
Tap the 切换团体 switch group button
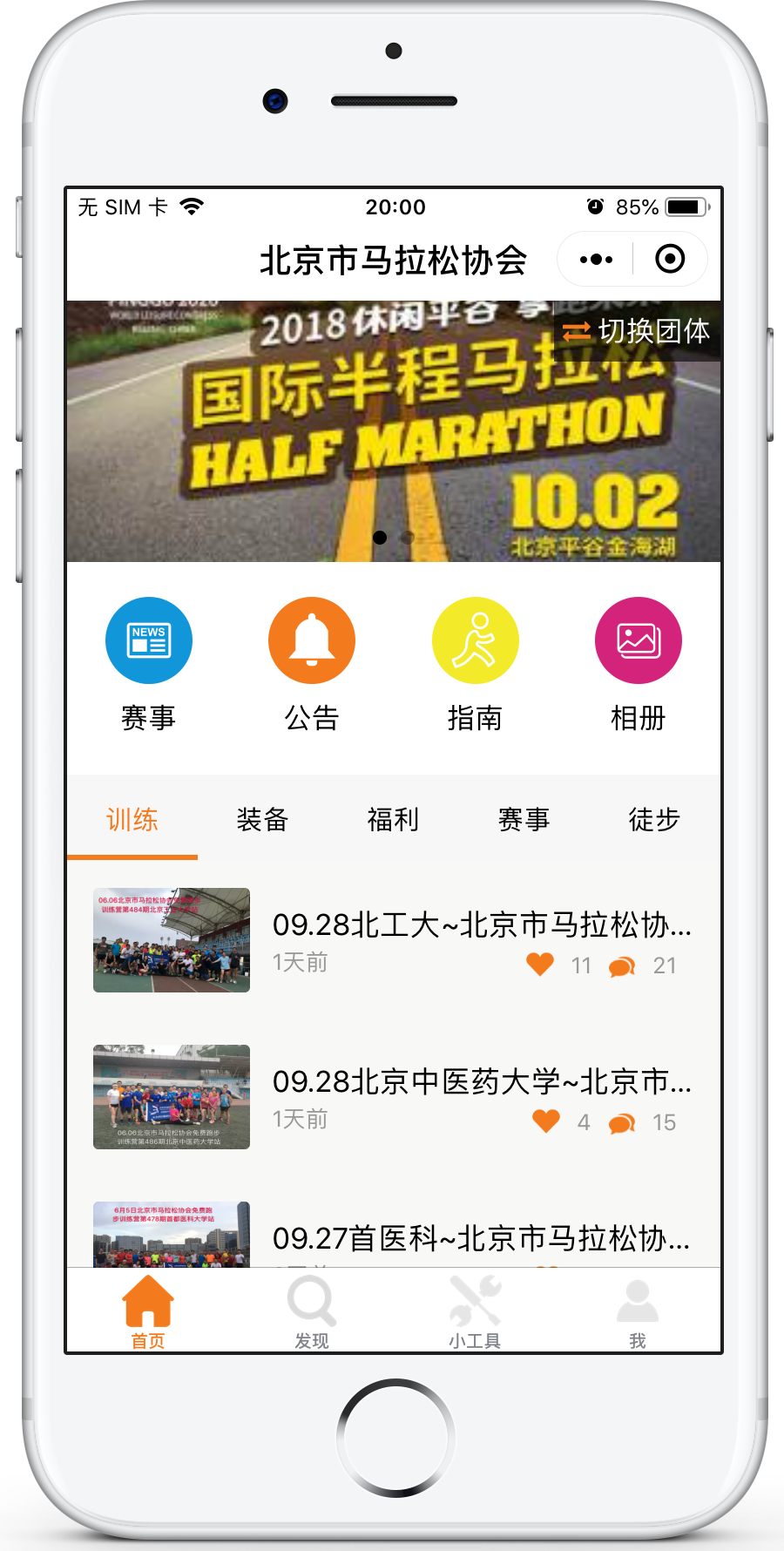(x=637, y=332)
